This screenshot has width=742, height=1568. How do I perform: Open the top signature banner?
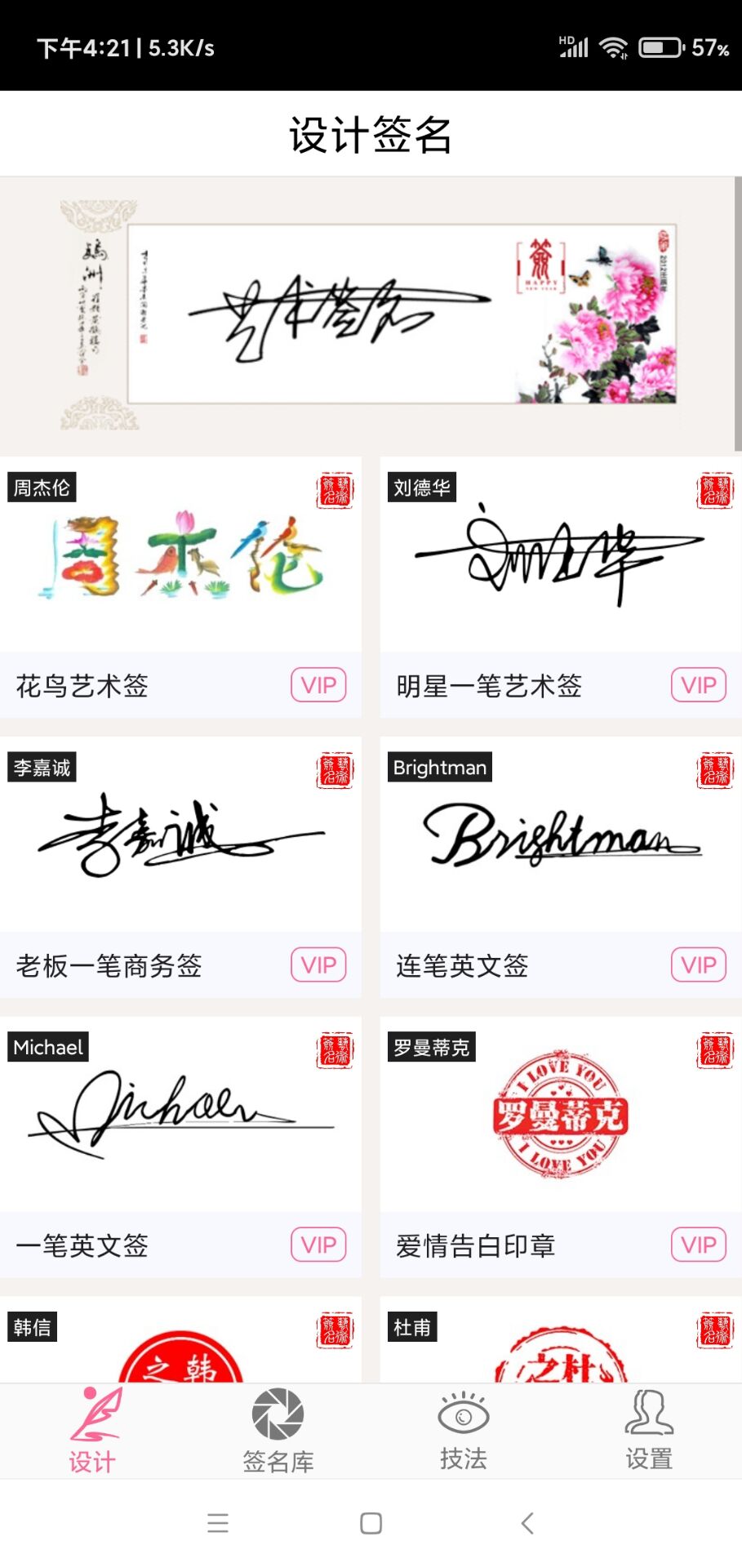click(x=369, y=315)
